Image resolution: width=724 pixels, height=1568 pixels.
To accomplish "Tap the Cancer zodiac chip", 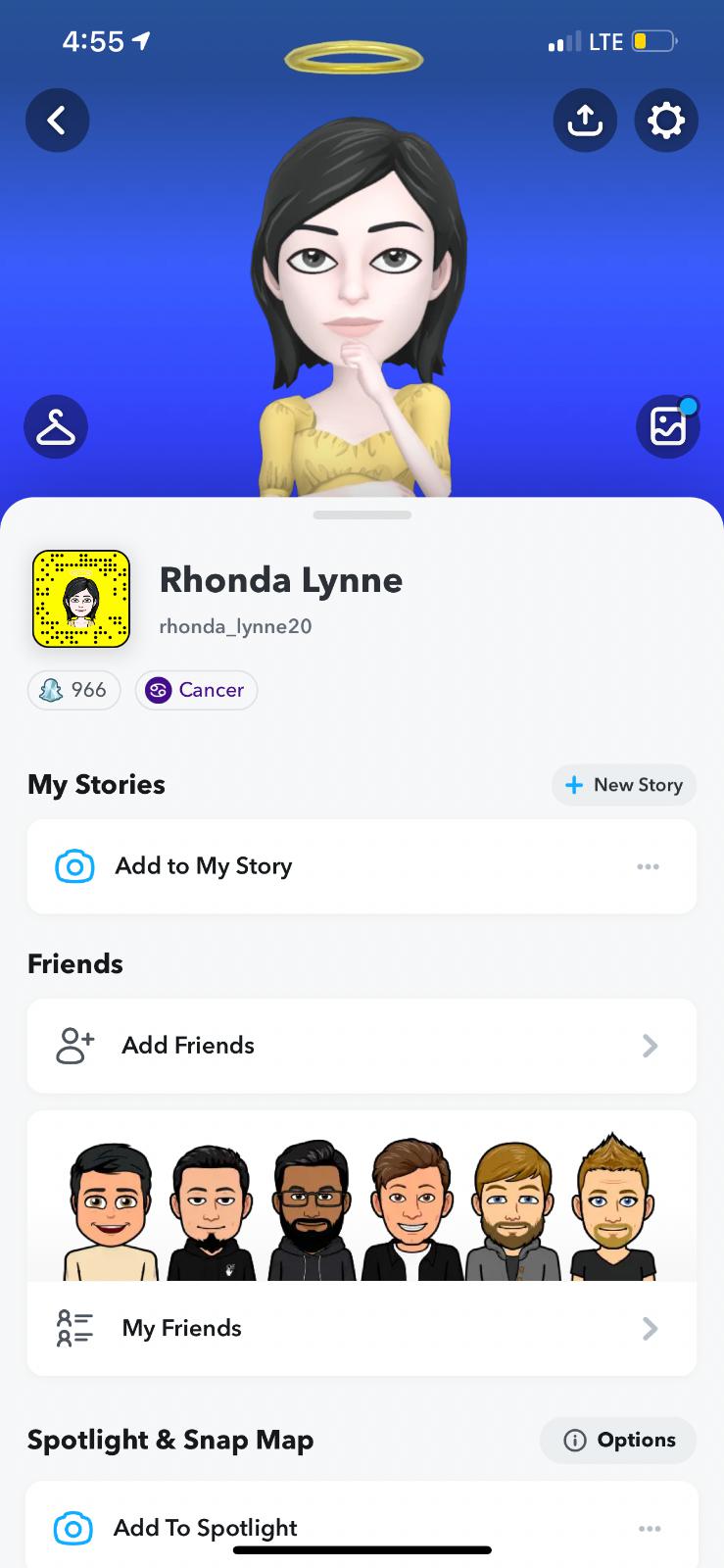I will (196, 690).
